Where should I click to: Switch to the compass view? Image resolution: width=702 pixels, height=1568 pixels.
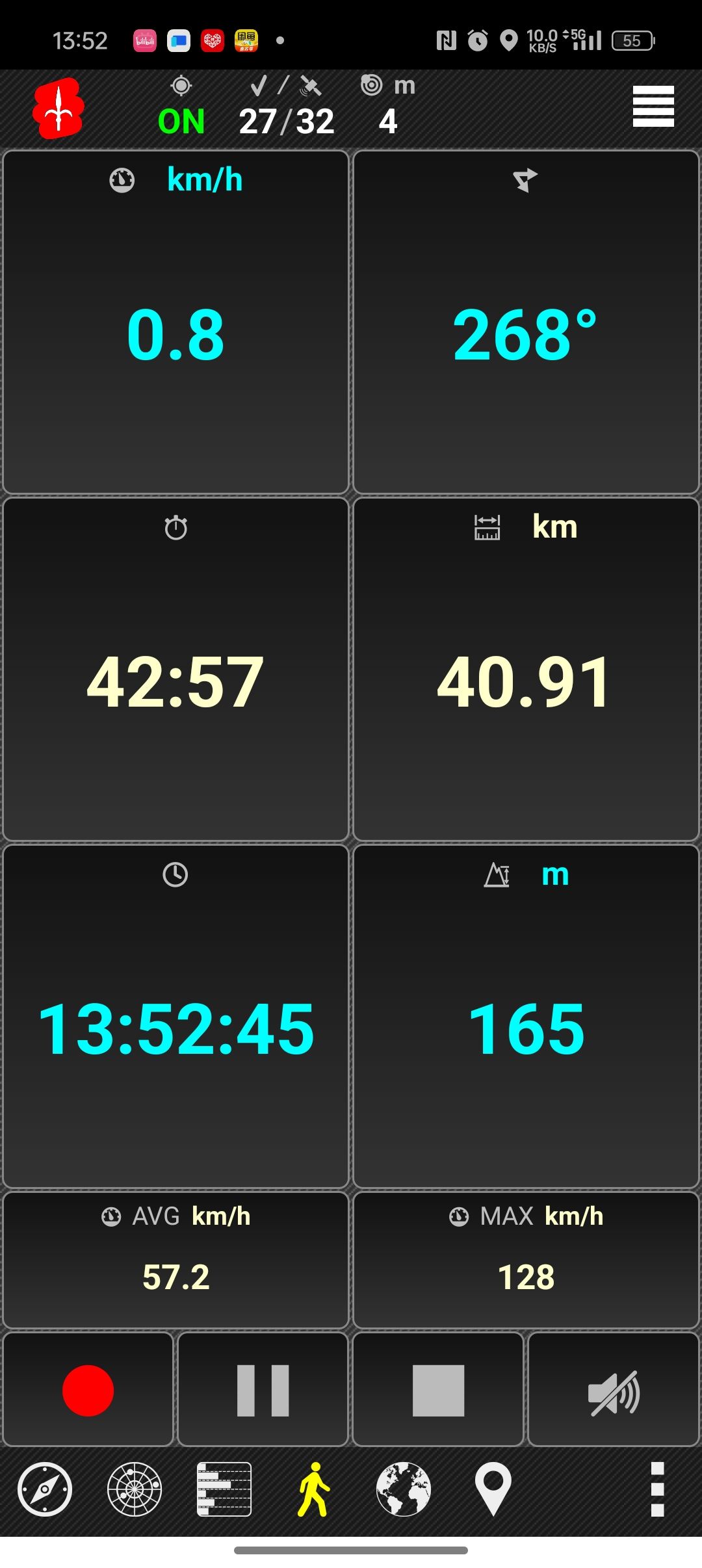click(45, 1489)
